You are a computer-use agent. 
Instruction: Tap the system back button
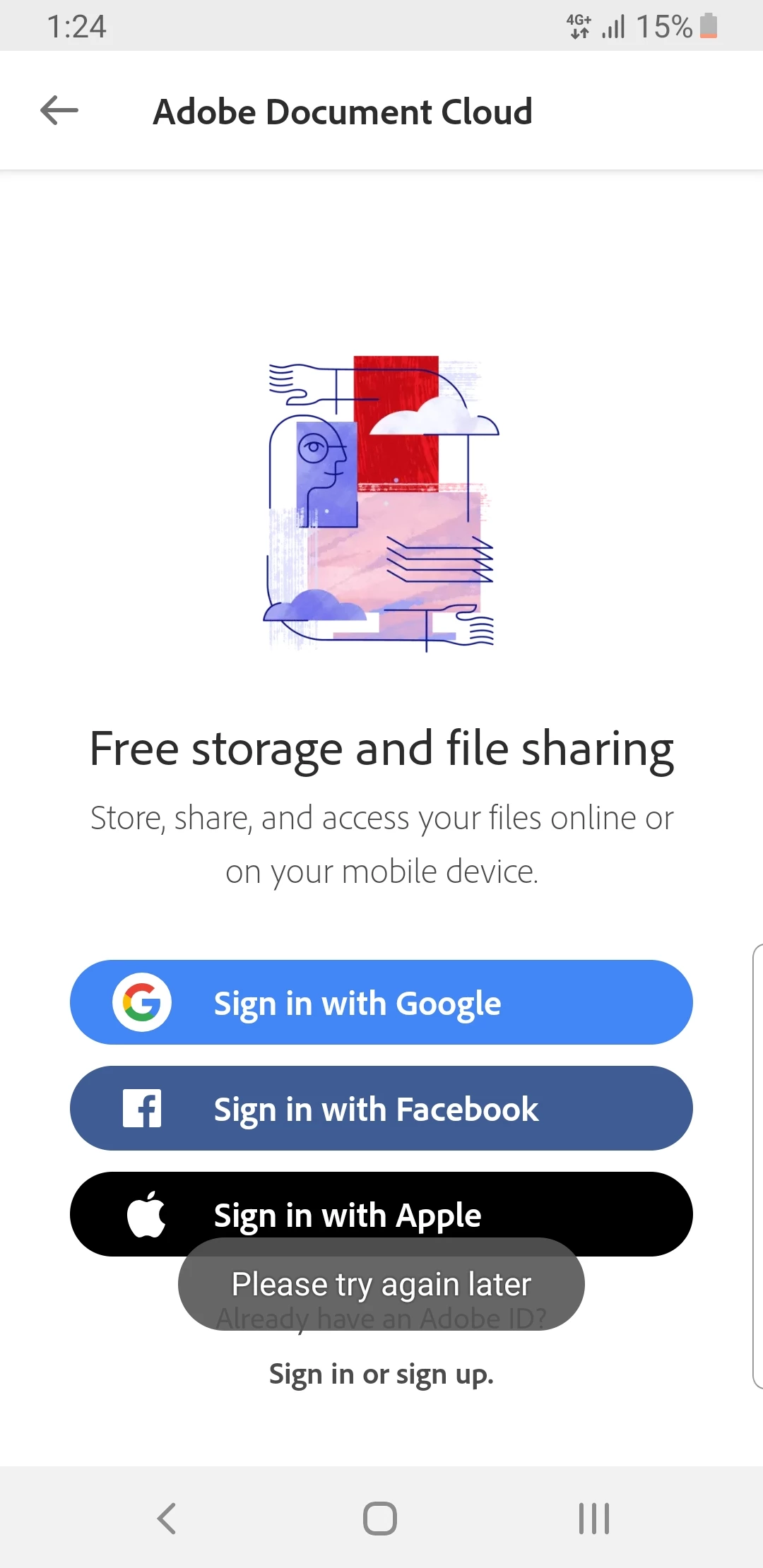click(x=167, y=1518)
